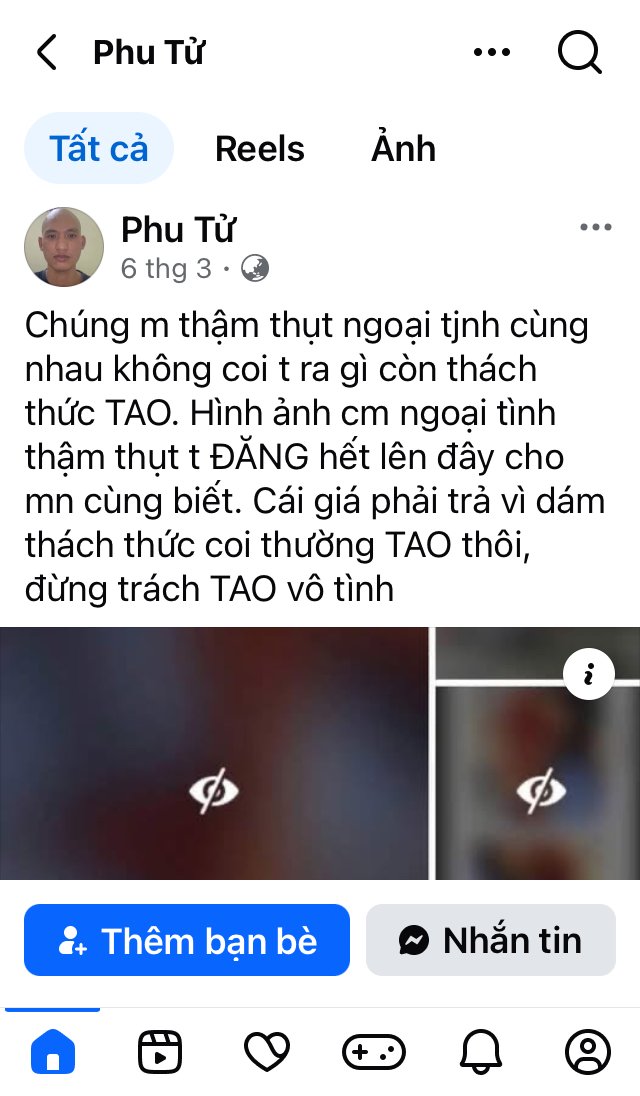Open the notifications bell
Screen dimensions: 640x1096
[x=481, y=1051]
